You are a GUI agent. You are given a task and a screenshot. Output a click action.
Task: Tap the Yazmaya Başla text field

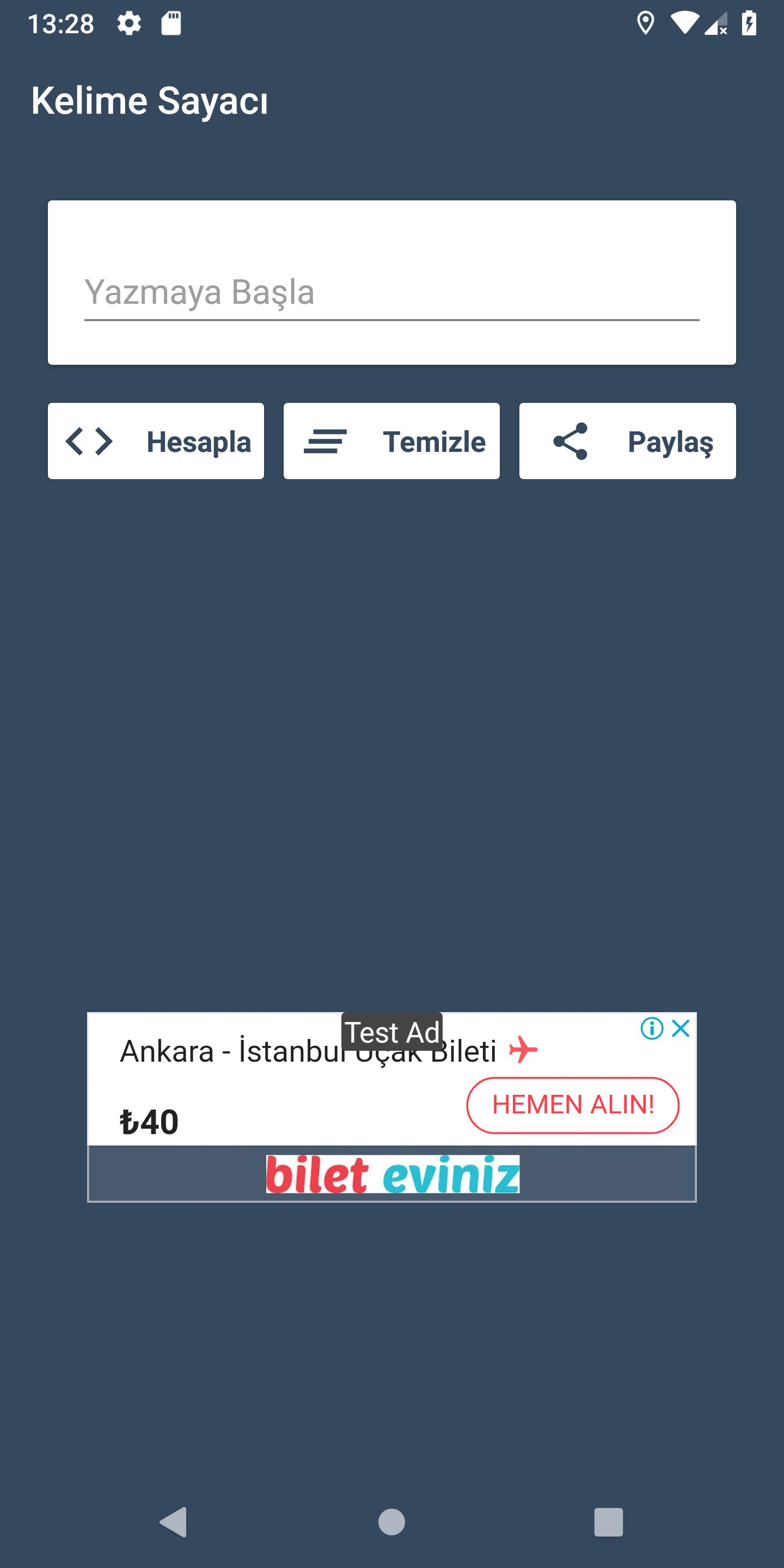point(391,293)
